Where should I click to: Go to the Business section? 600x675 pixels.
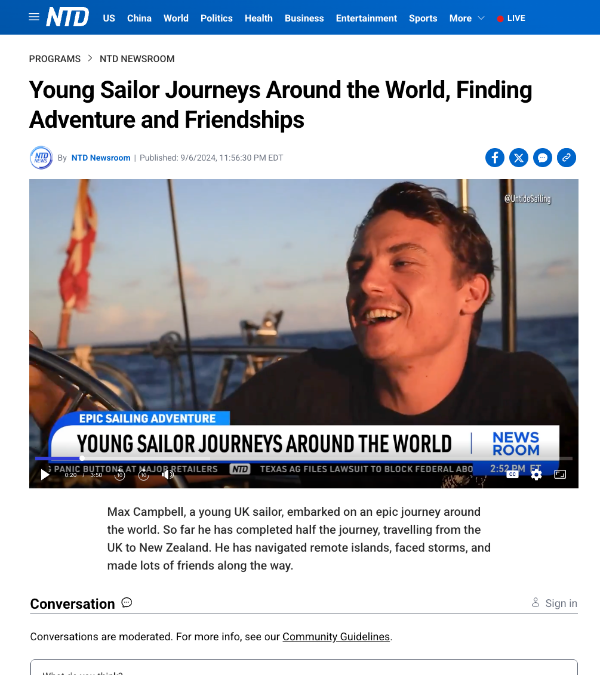pyautogui.click(x=304, y=18)
